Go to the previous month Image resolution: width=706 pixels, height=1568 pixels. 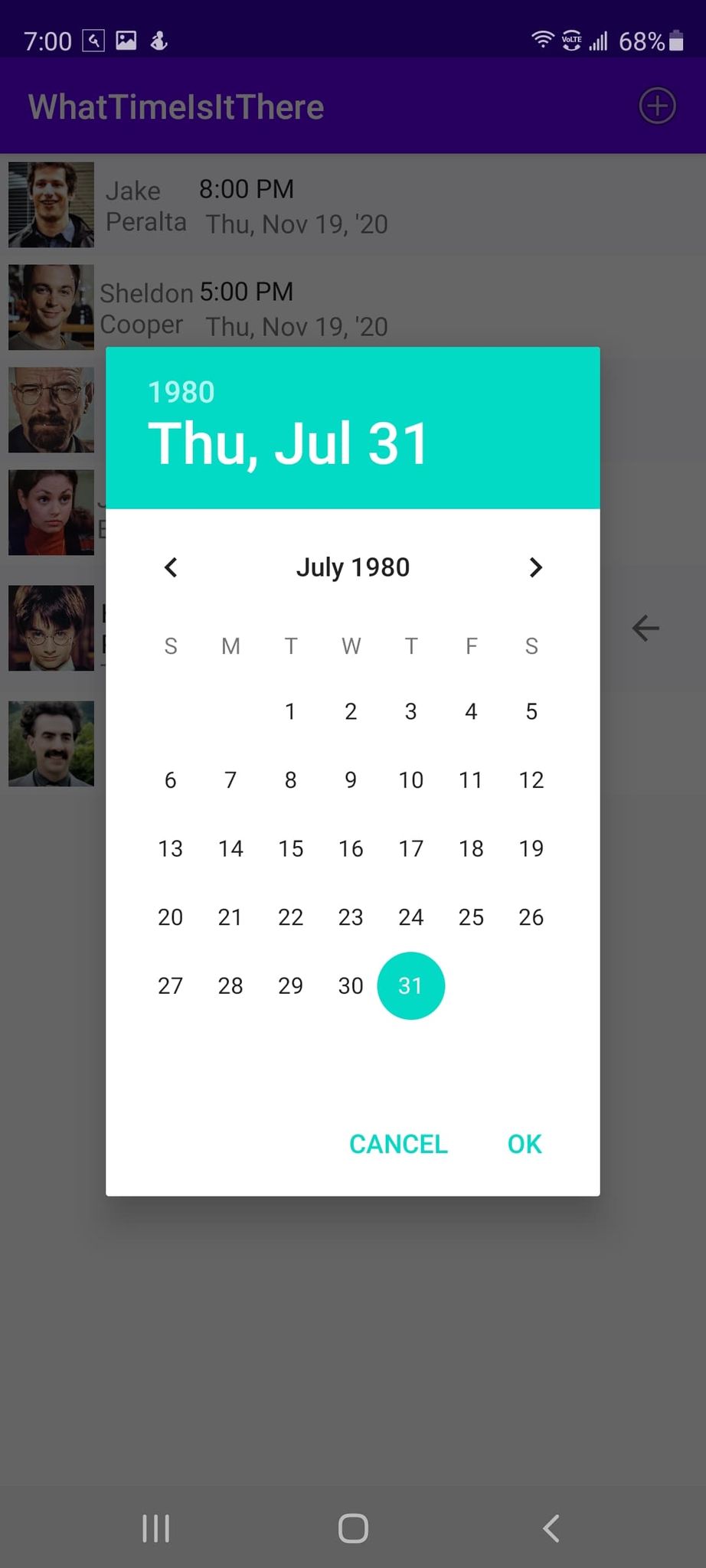[171, 567]
